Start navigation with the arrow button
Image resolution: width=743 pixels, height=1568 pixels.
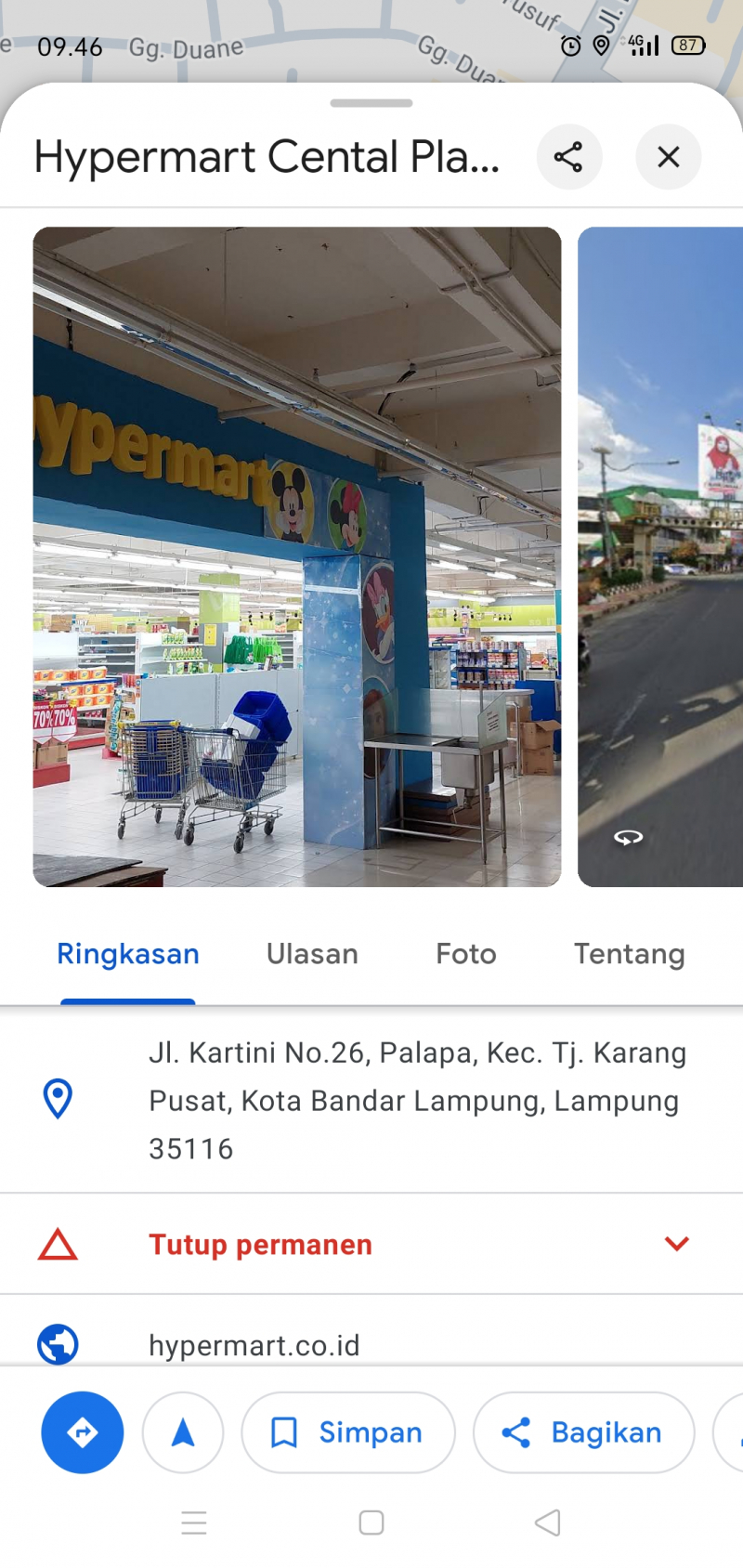click(183, 1432)
